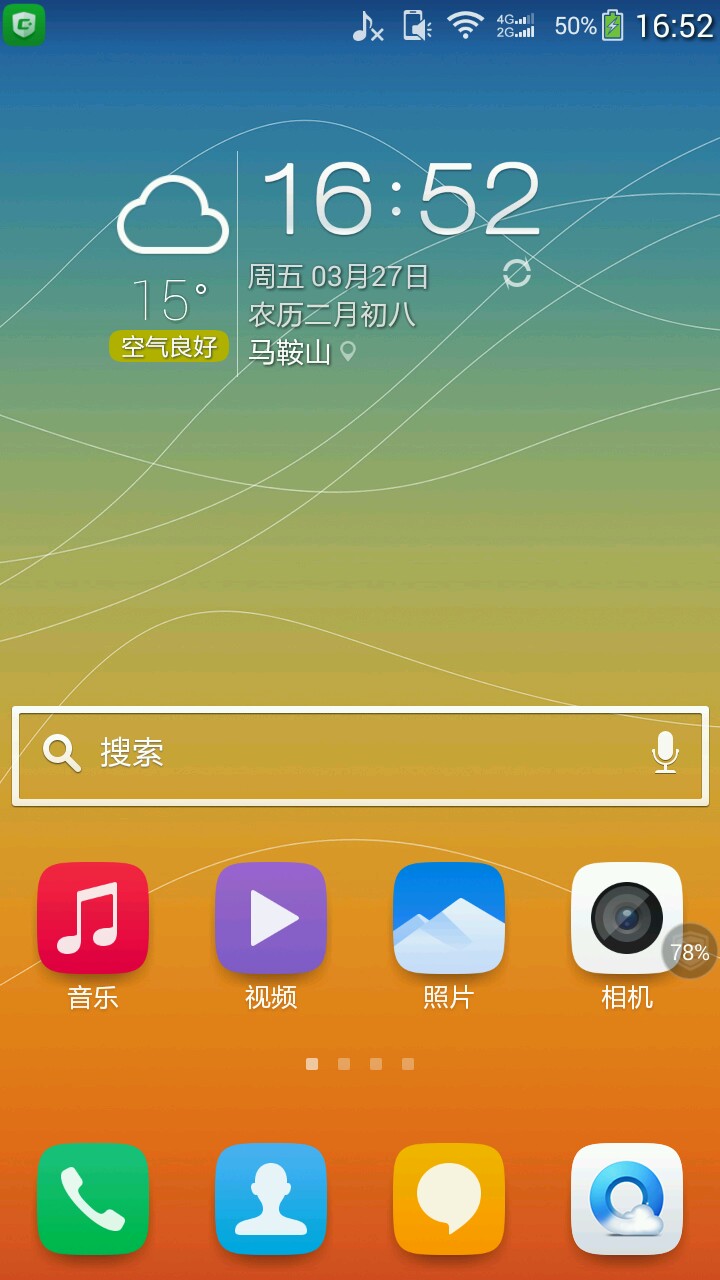Open the 音乐 music app

pyautogui.click(x=93, y=918)
